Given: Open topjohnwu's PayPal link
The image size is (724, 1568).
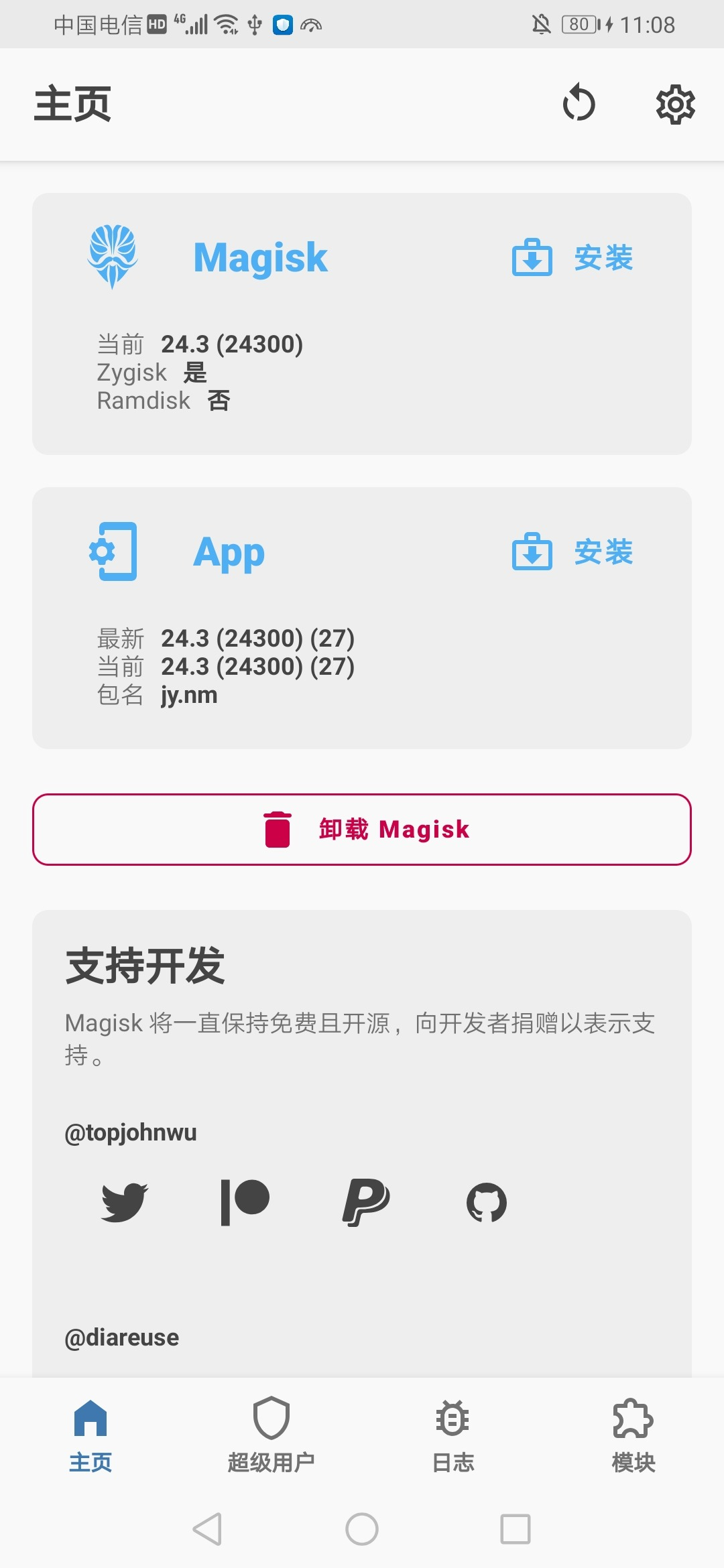Looking at the screenshot, I should tap(365, 1202).
